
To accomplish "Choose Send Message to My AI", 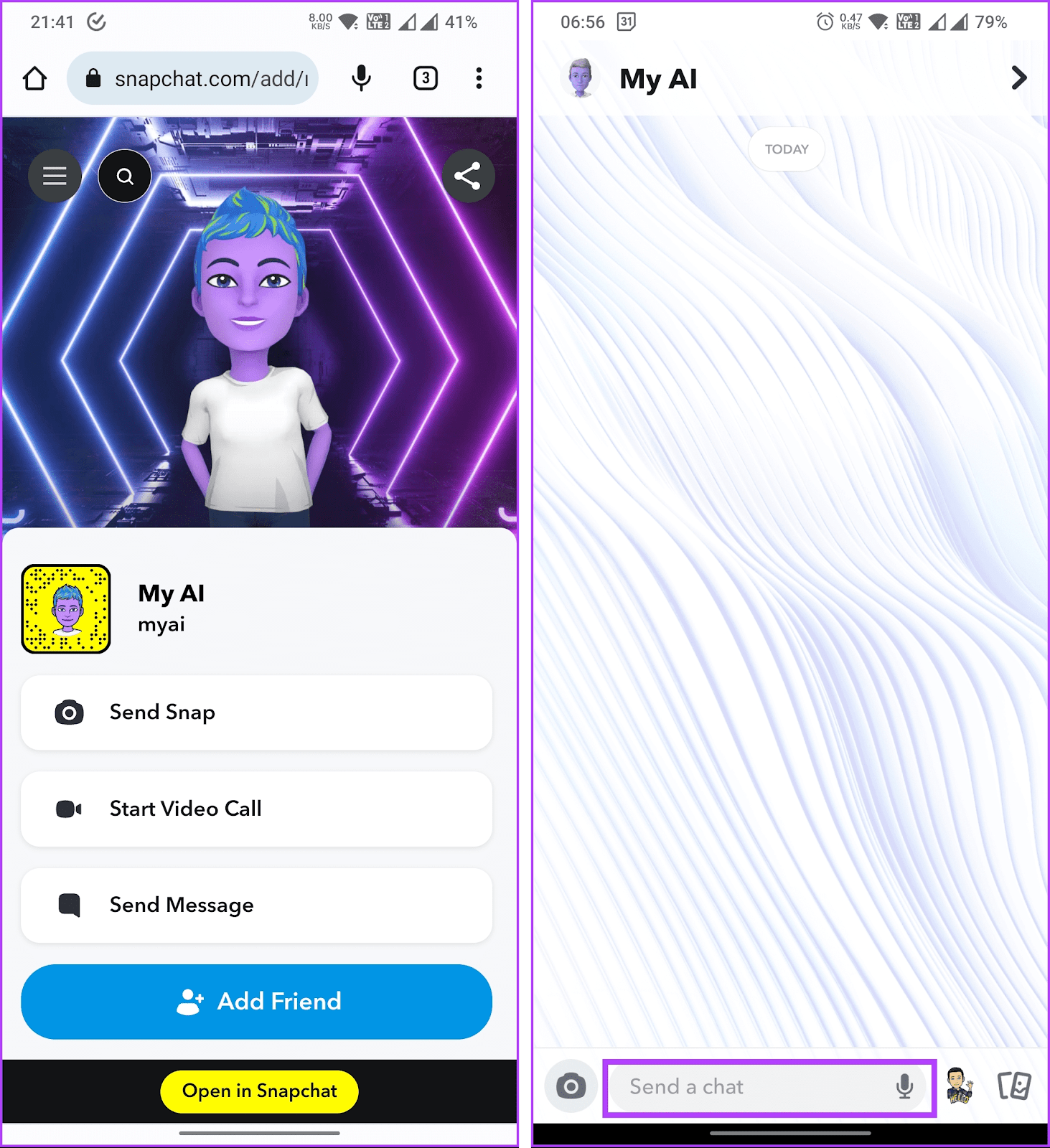I will [256, 905].
